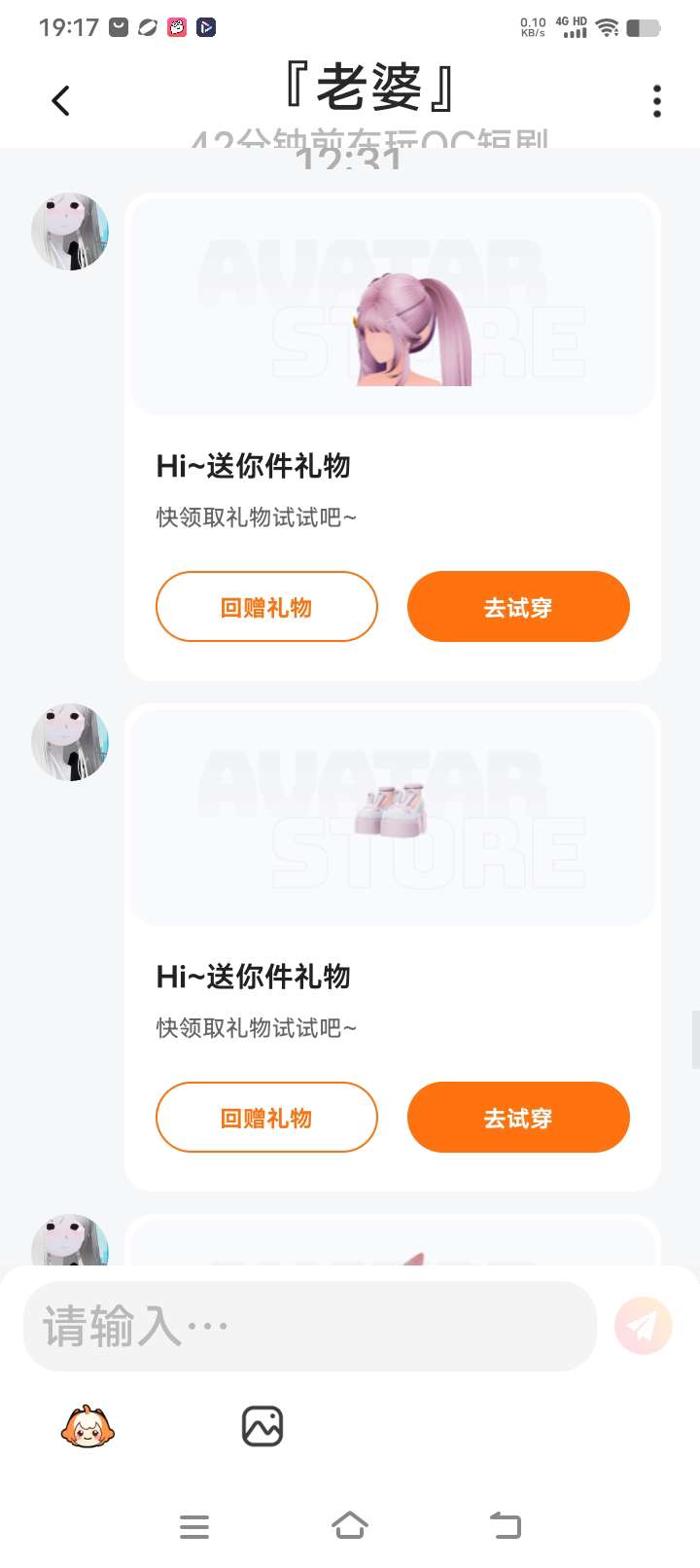Open recent apps from navigation bar
This screenshot has width=700, height=1568.
pos(194,1526)
